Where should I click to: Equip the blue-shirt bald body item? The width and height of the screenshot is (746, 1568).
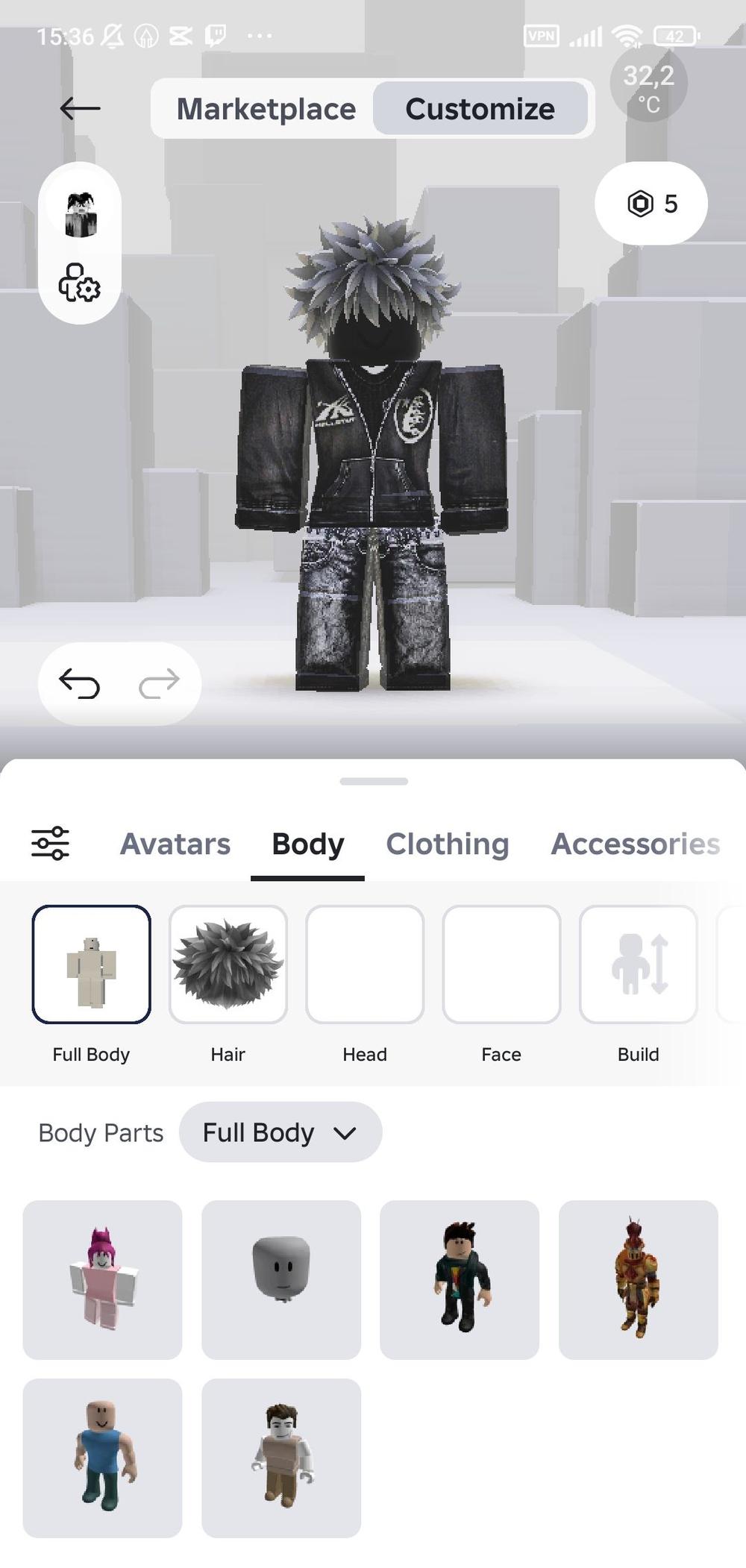point(102,1458)
